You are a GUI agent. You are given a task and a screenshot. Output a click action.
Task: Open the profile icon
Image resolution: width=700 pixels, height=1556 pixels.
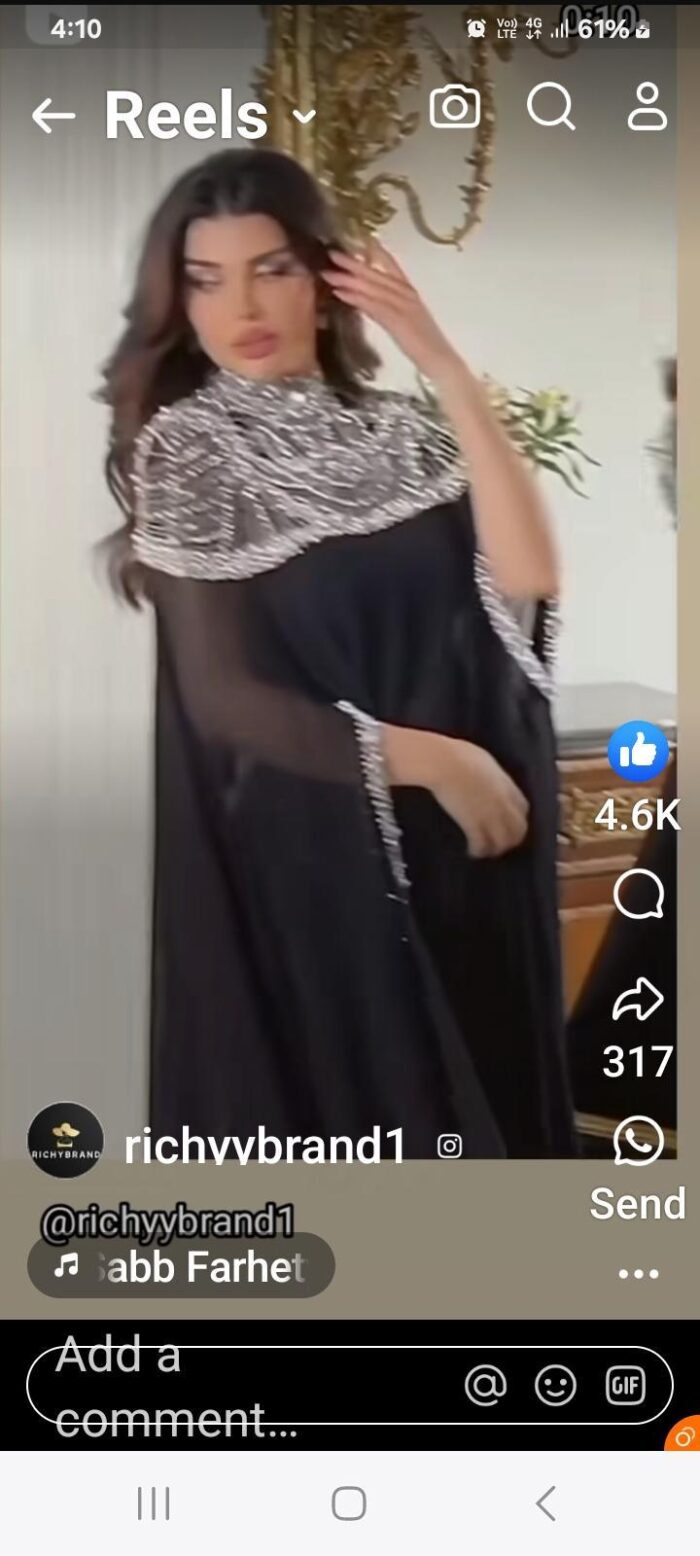pyautogui.click(x=647, y=106)
